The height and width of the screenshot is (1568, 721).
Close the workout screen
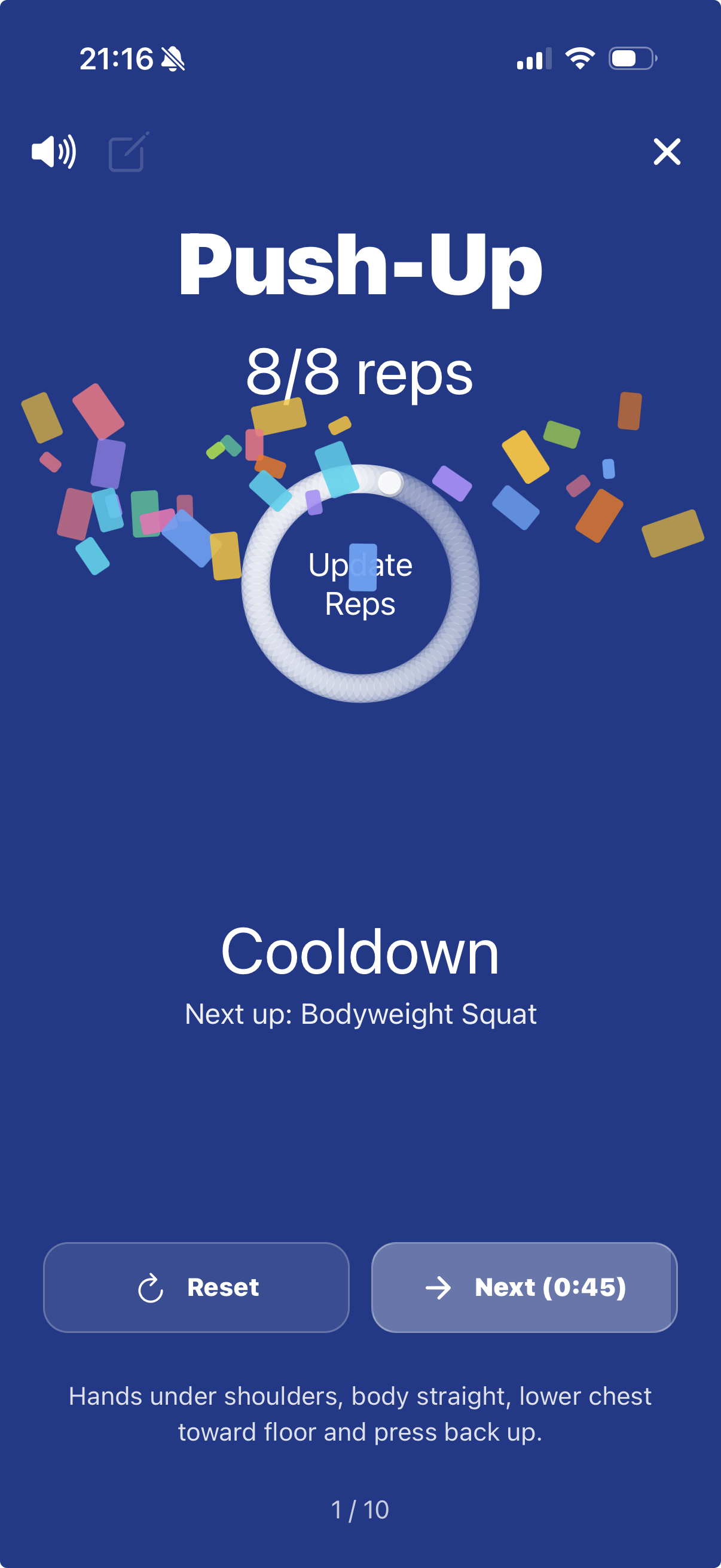666,151
